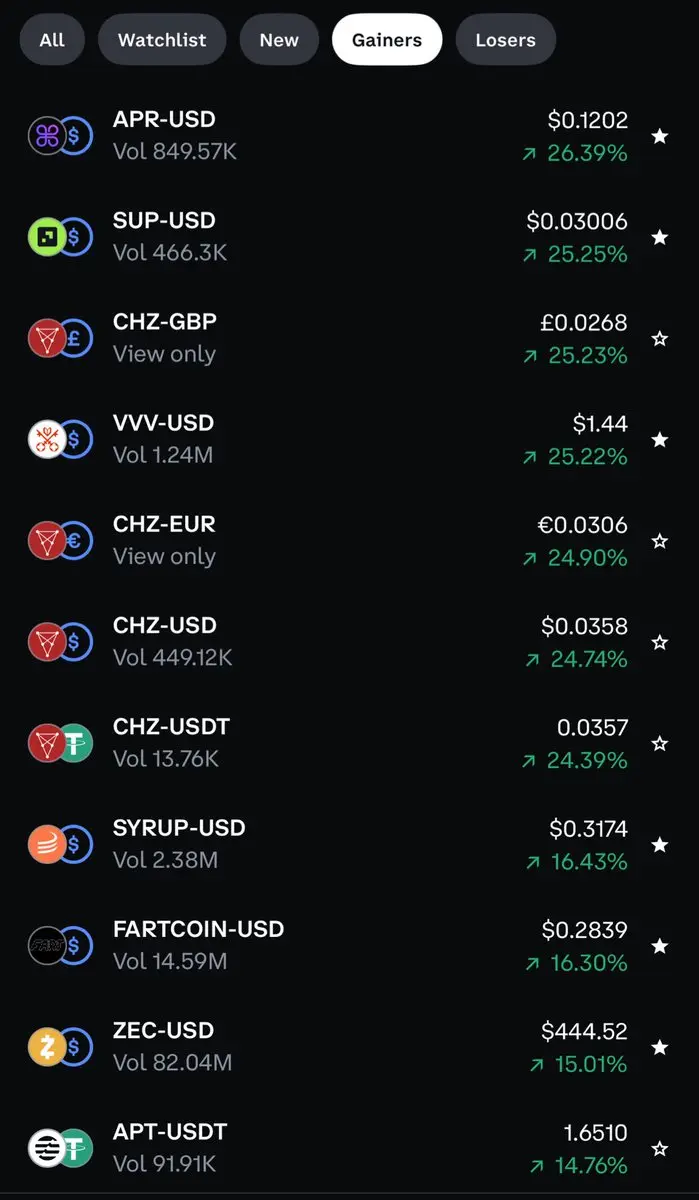Switch to the Losers chip
Screen dimensions: 699x1200
click(x=505, y=40)
